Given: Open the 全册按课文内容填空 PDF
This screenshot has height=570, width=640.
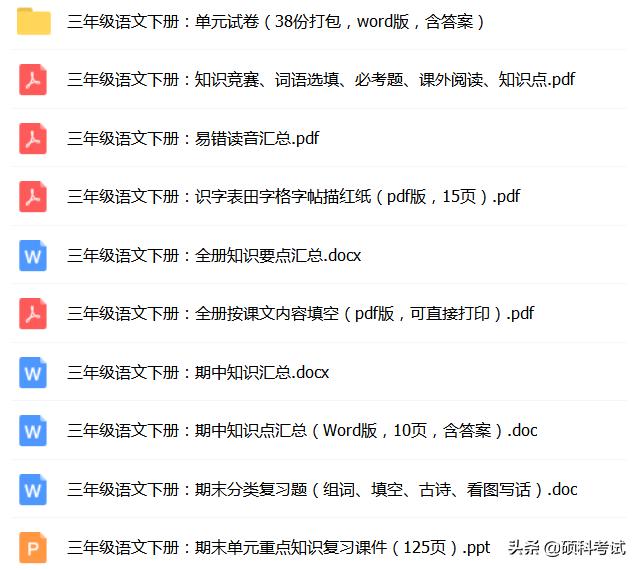Looking at the screenshot, I should (x=300, y=313).
